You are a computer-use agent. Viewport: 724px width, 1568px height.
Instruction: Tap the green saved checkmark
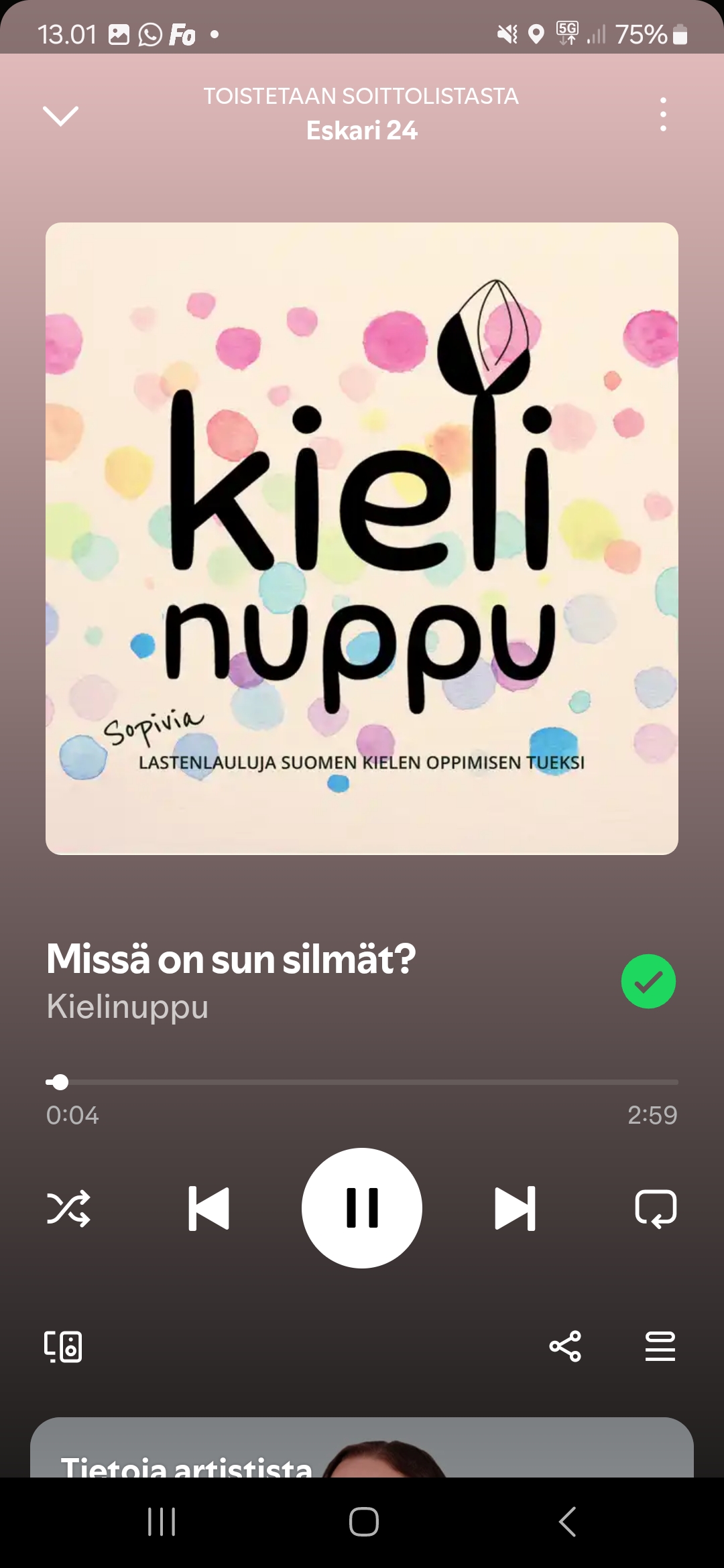[648, 981]
